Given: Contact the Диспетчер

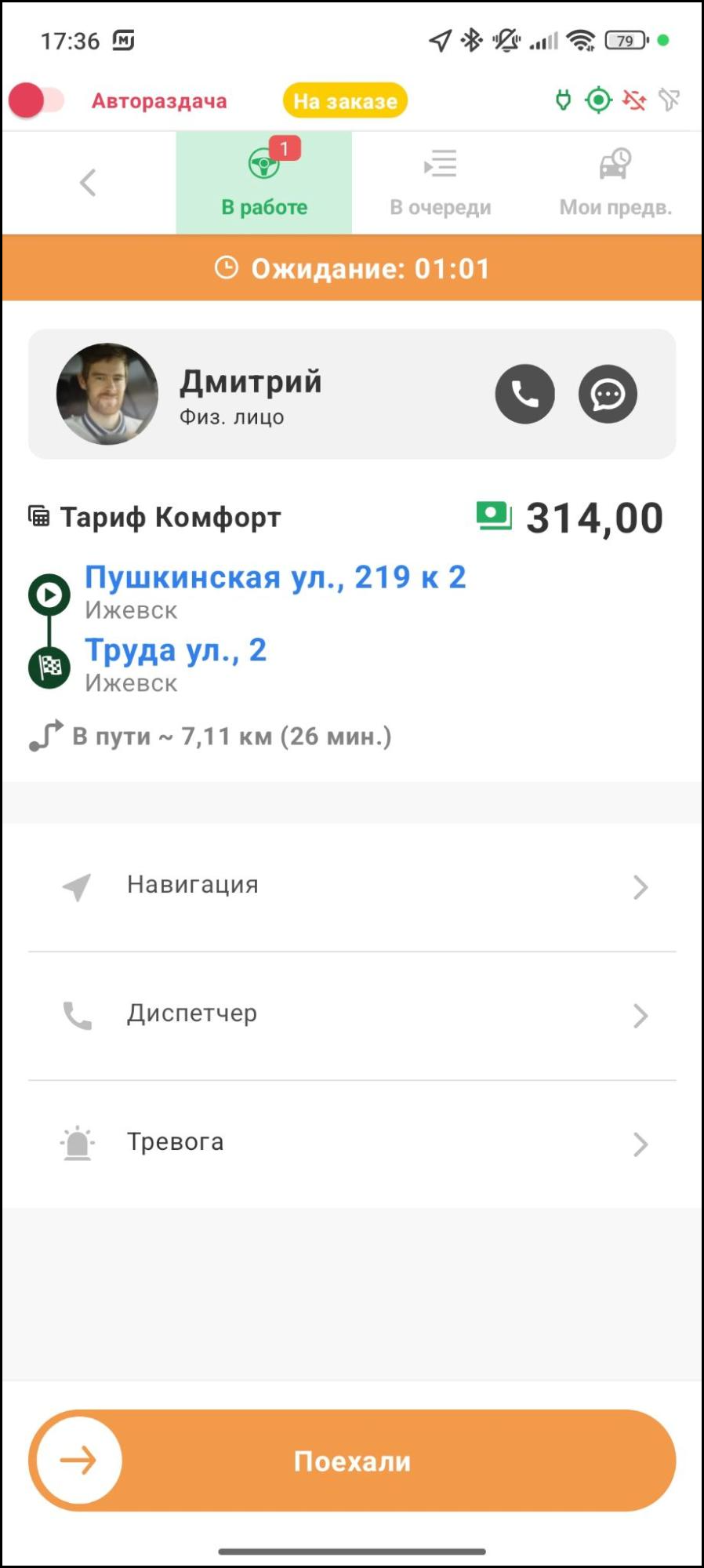Looking at the screenshot, I should click(x=352, y=1015).
